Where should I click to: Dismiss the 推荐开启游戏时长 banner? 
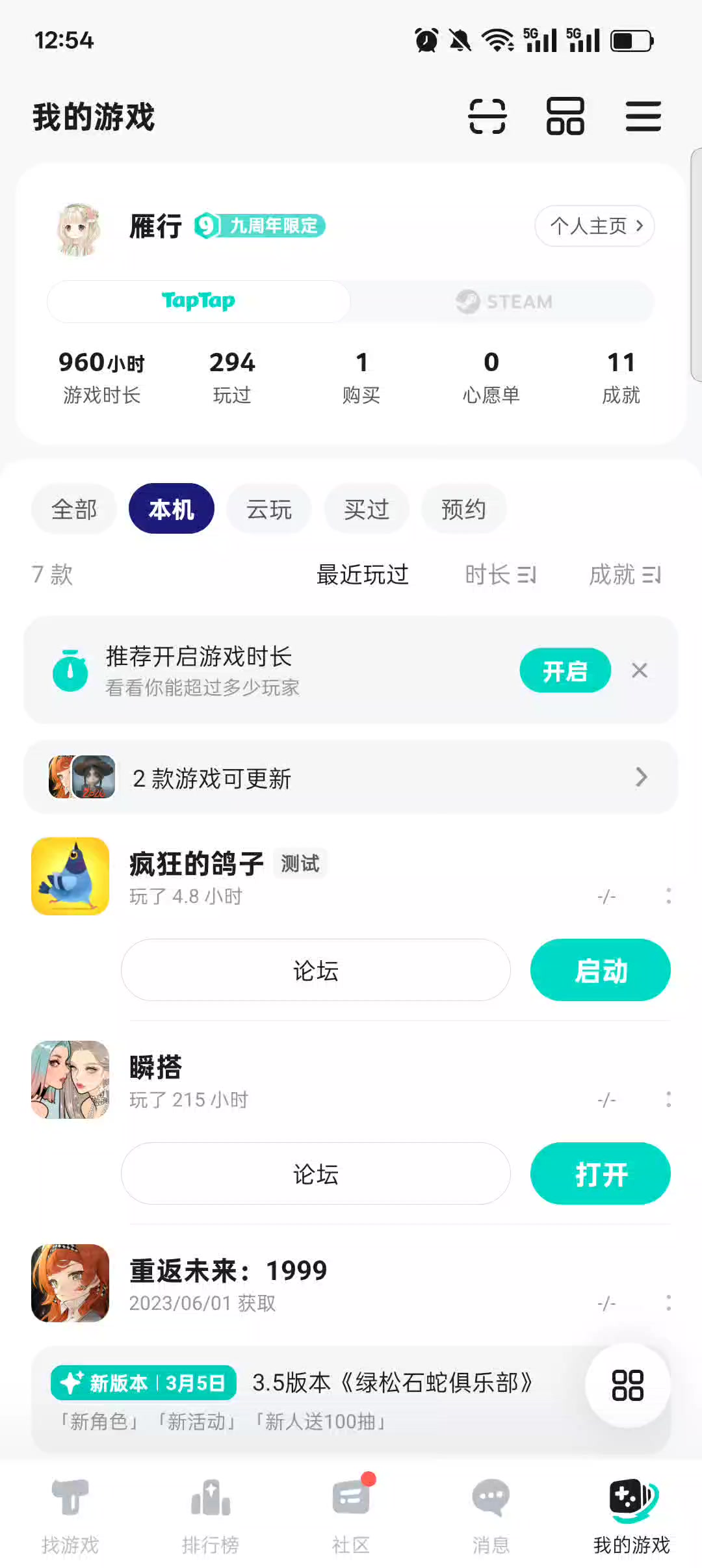tap(640, 670)
